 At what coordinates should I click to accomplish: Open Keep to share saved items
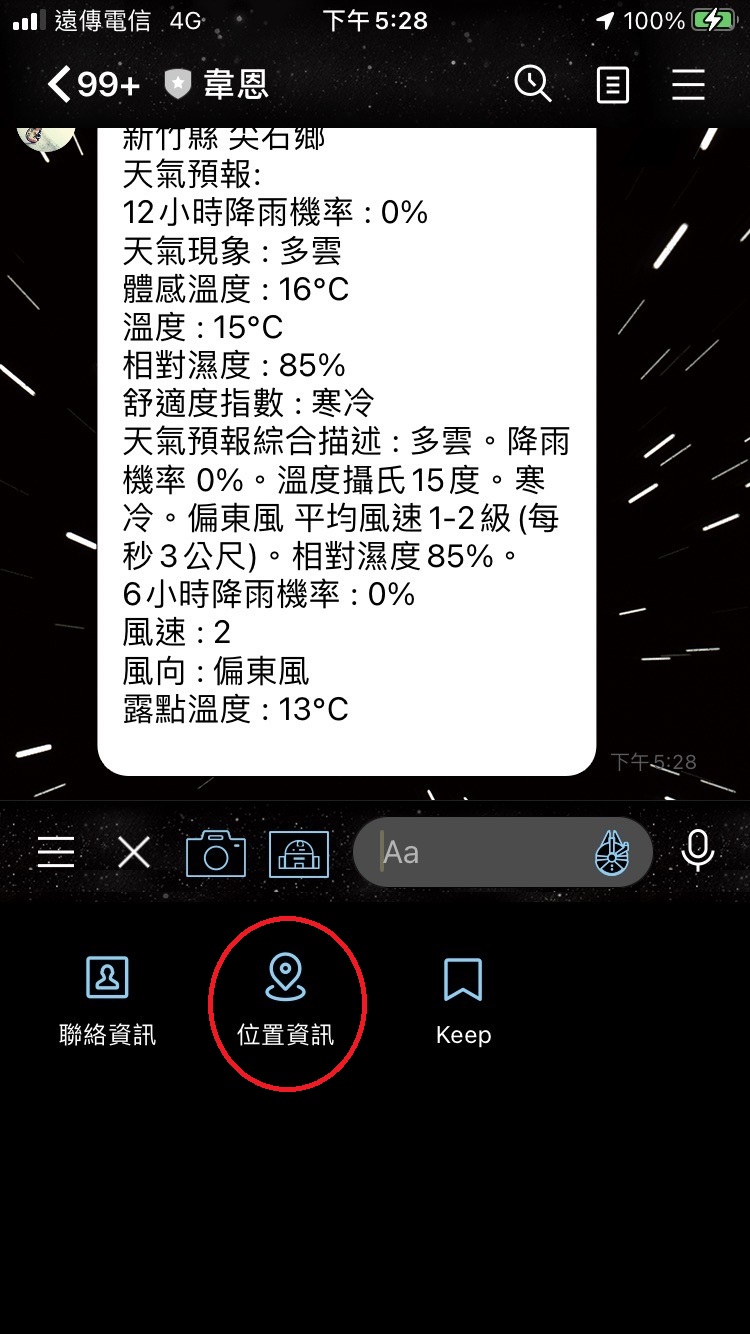[463, 1000]
